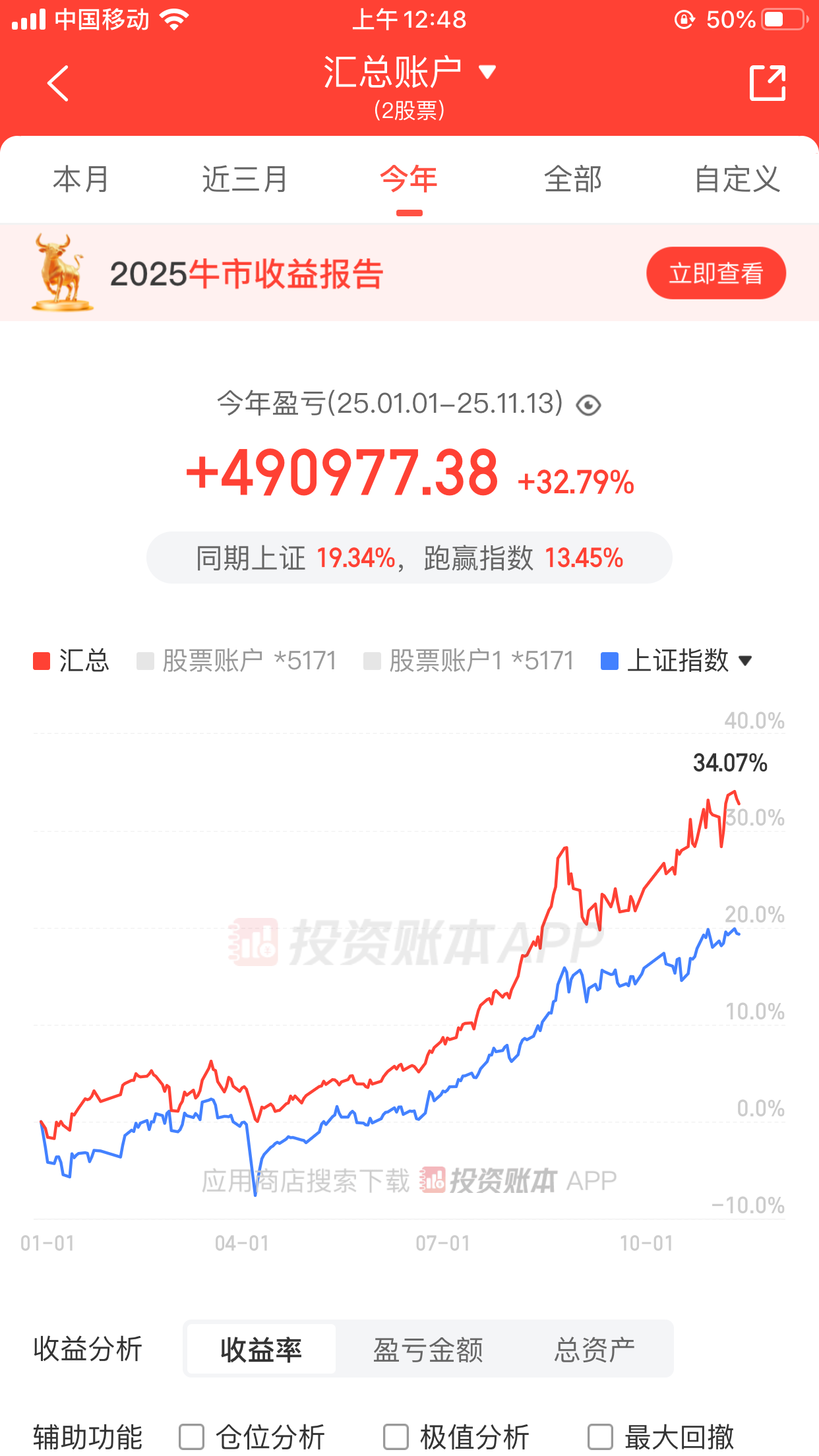Enable the 仓位分析 checkbox
This screenshot has width=819, height=1456.
192,1436
